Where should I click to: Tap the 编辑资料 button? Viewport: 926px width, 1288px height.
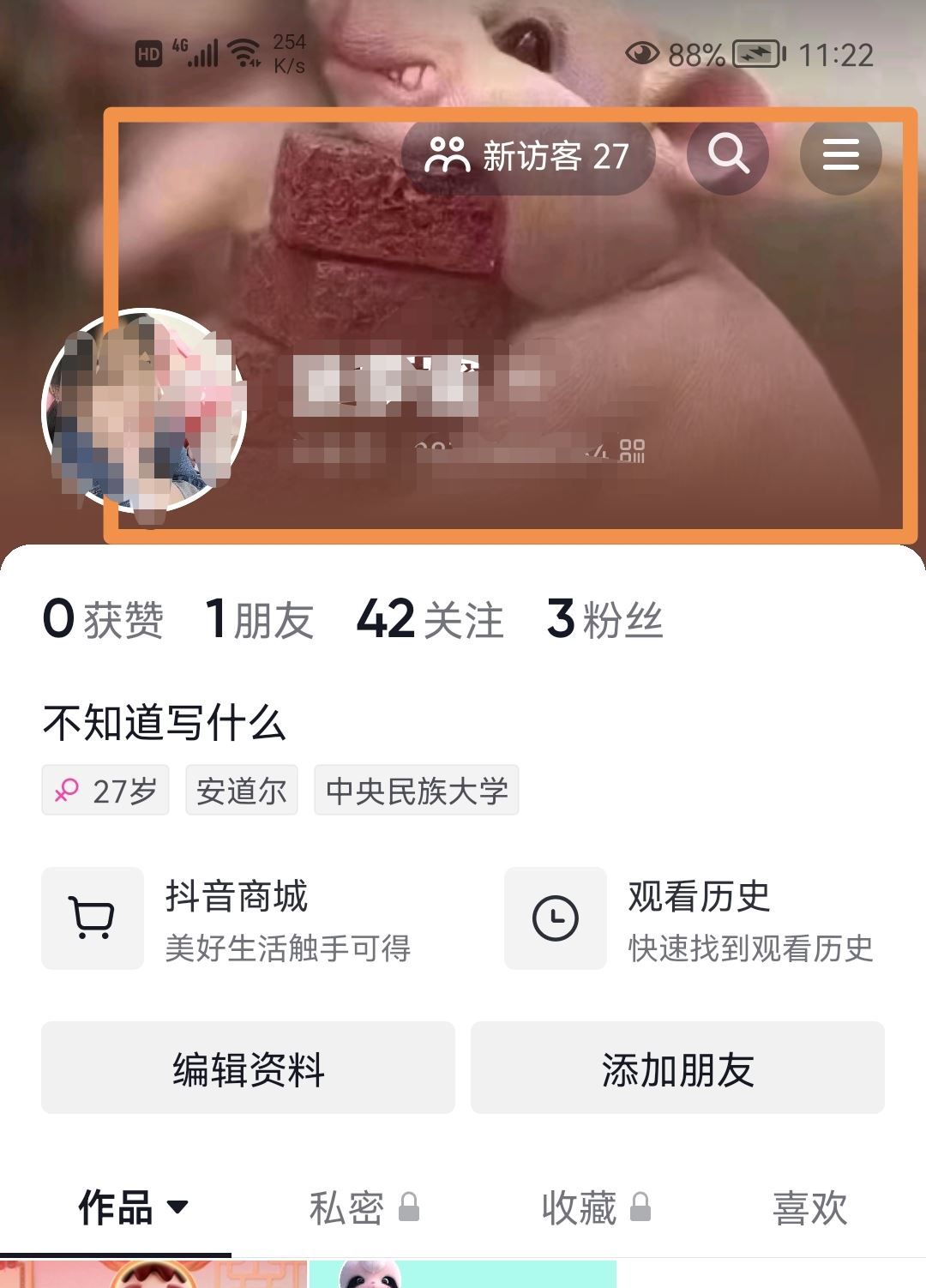pyautogui.click(x=249, y=1068)
